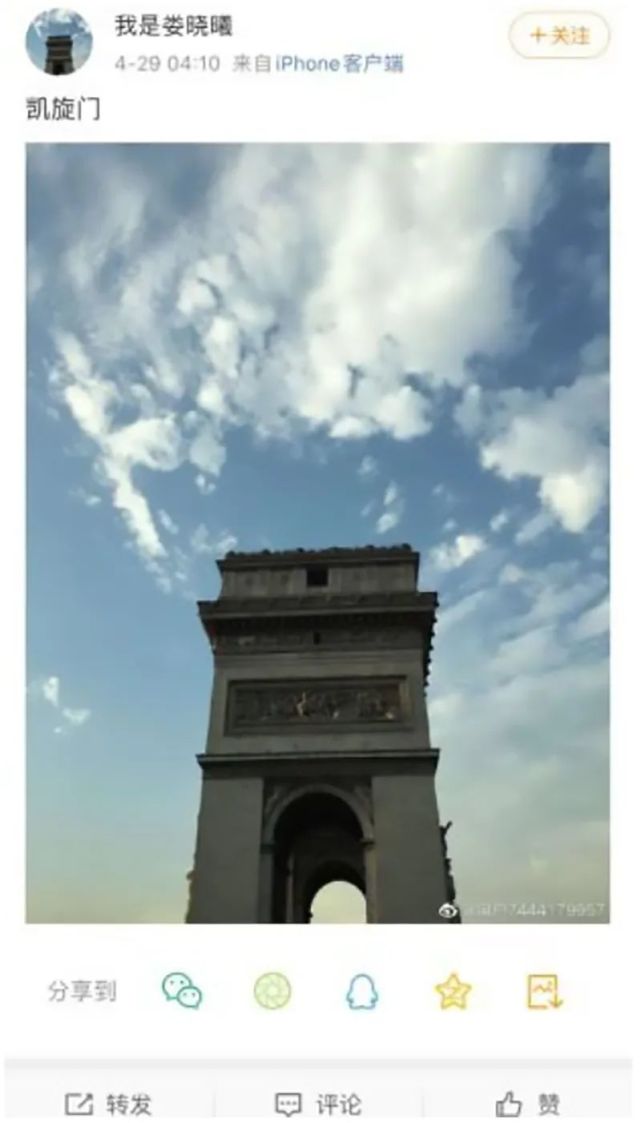
Task: Like the post with 赞
Action: [528, 1103]
